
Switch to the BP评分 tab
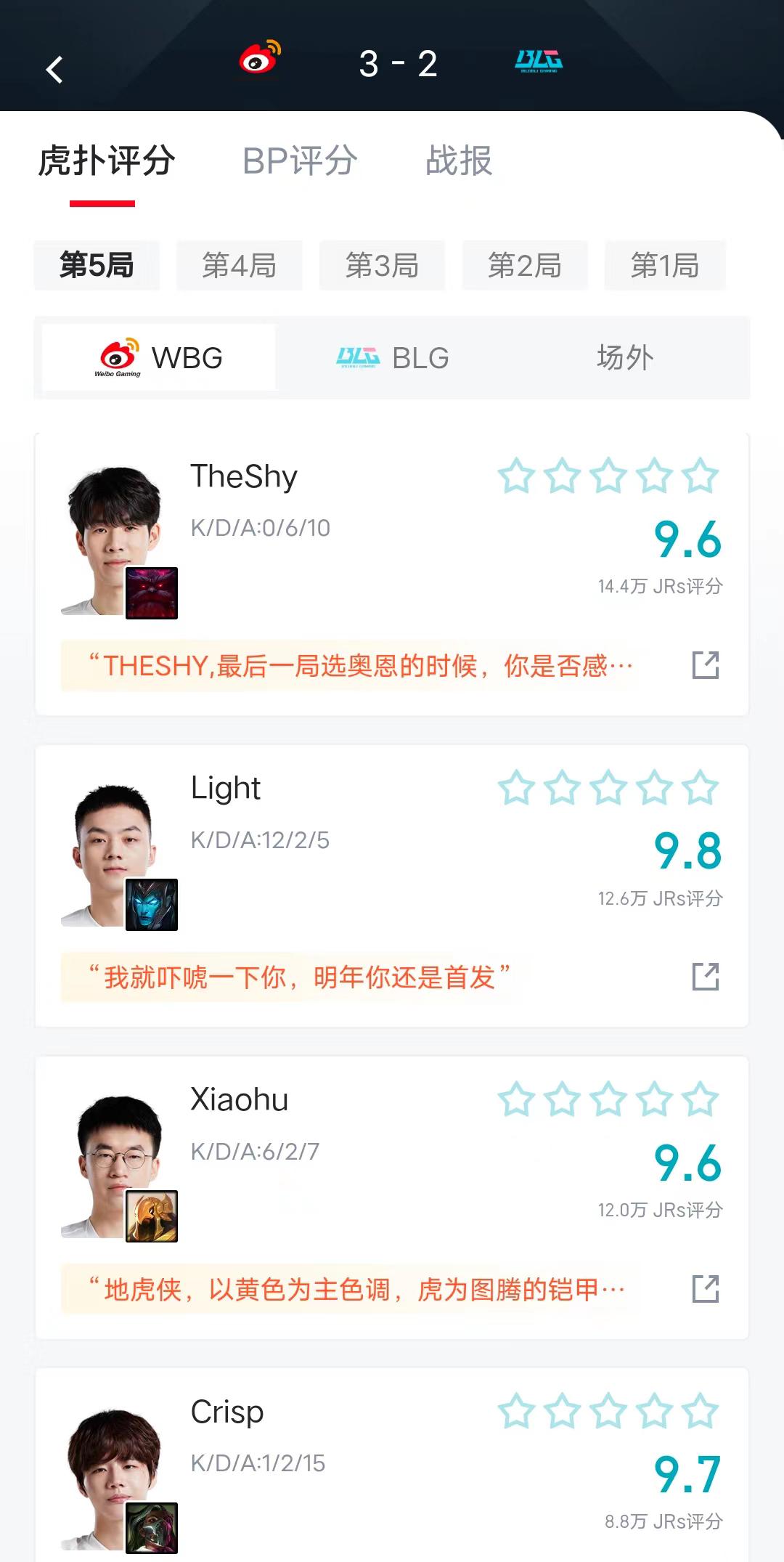[300, 160]
